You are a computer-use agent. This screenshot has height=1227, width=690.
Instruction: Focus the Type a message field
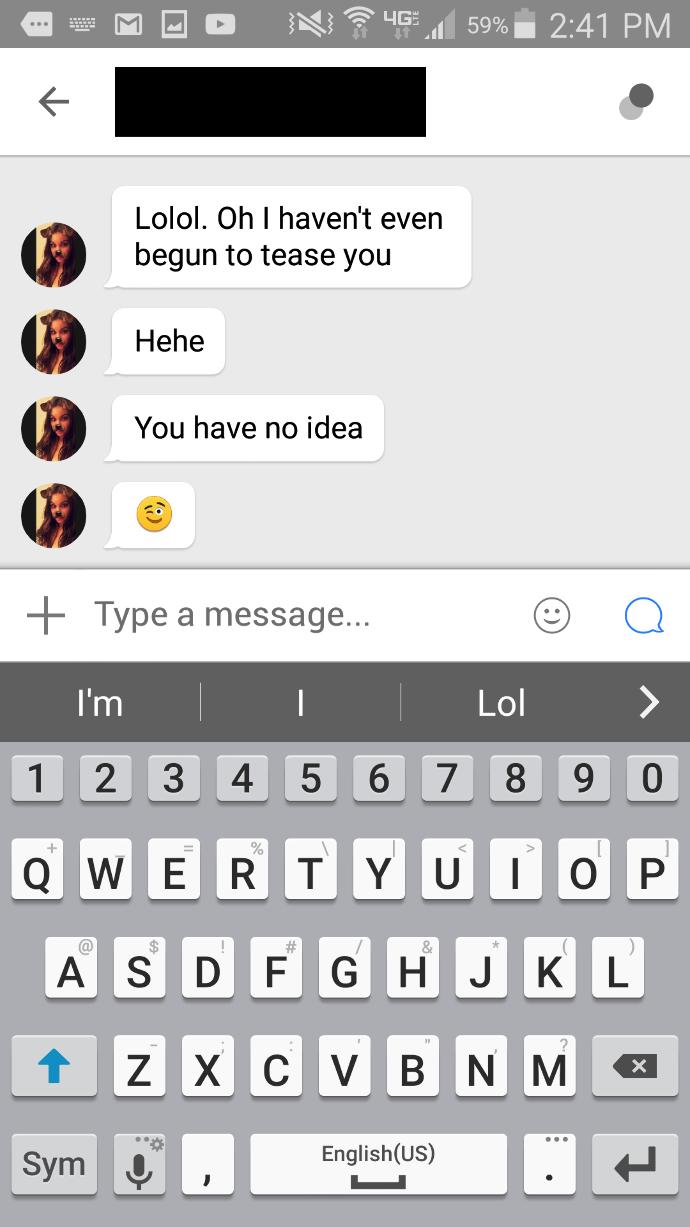pyautogui.click(x=300, y=615)
